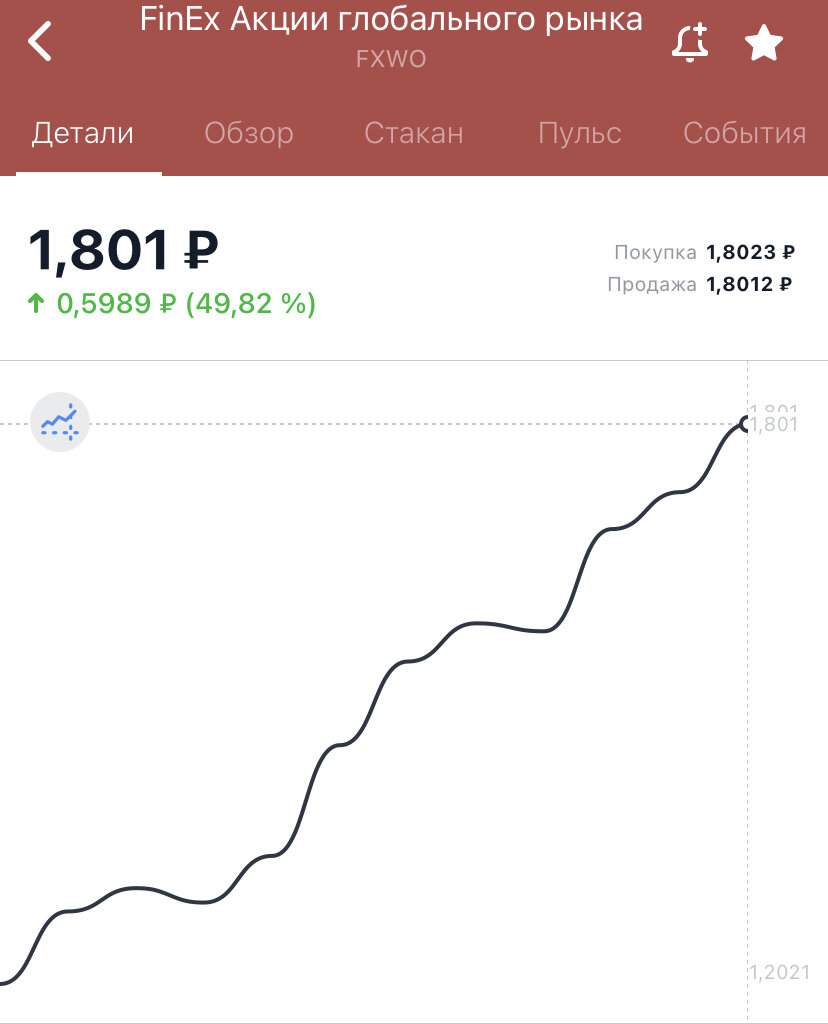The height and width of the screenshot is (1024, 828).
Task: Switch to the Пульс tab
Action: (579, 132)
